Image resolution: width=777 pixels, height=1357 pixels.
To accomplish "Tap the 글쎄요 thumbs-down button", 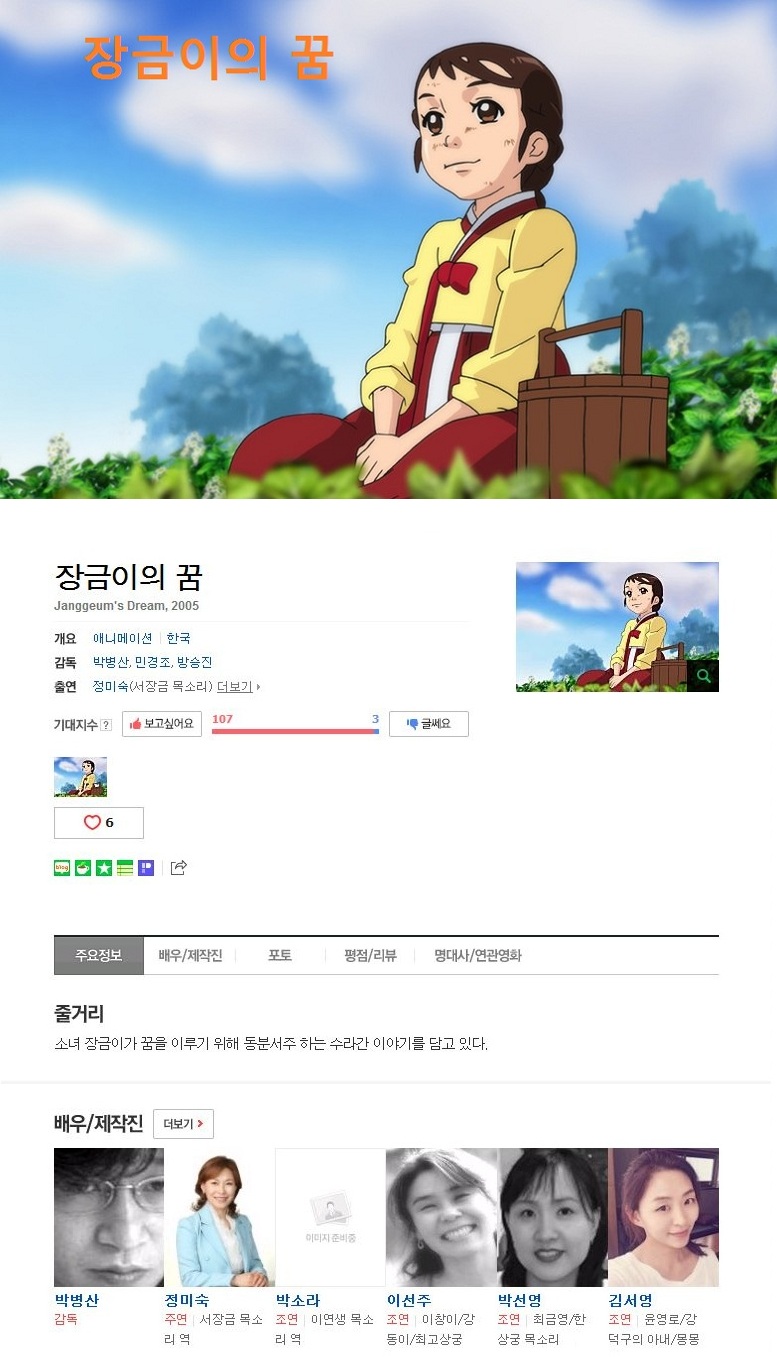I will (428, 724).
